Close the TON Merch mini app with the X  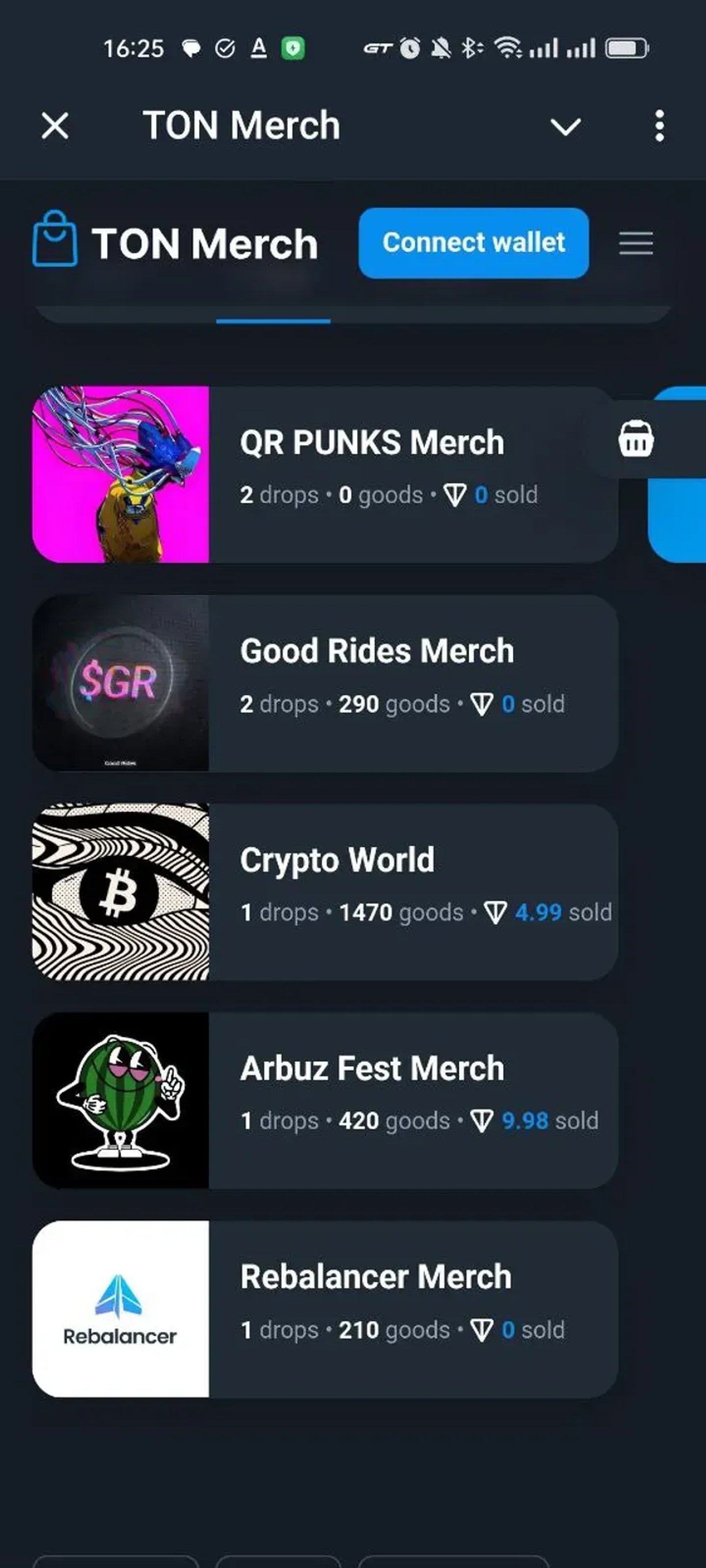(x=54, y=125)
